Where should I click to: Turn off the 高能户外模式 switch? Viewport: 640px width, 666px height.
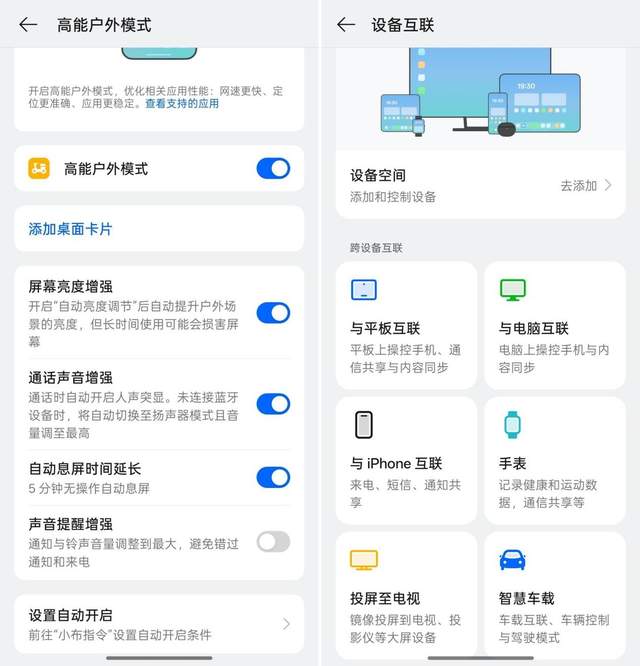(273, 168)
